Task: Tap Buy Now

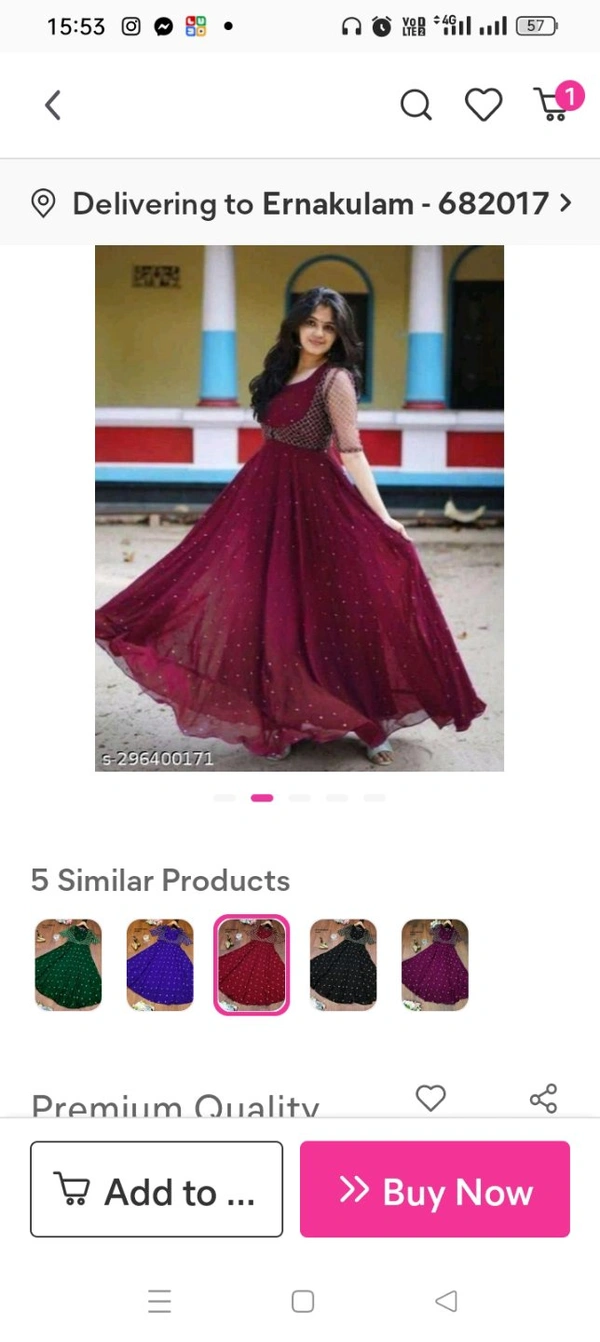Action: (435, 1190)
